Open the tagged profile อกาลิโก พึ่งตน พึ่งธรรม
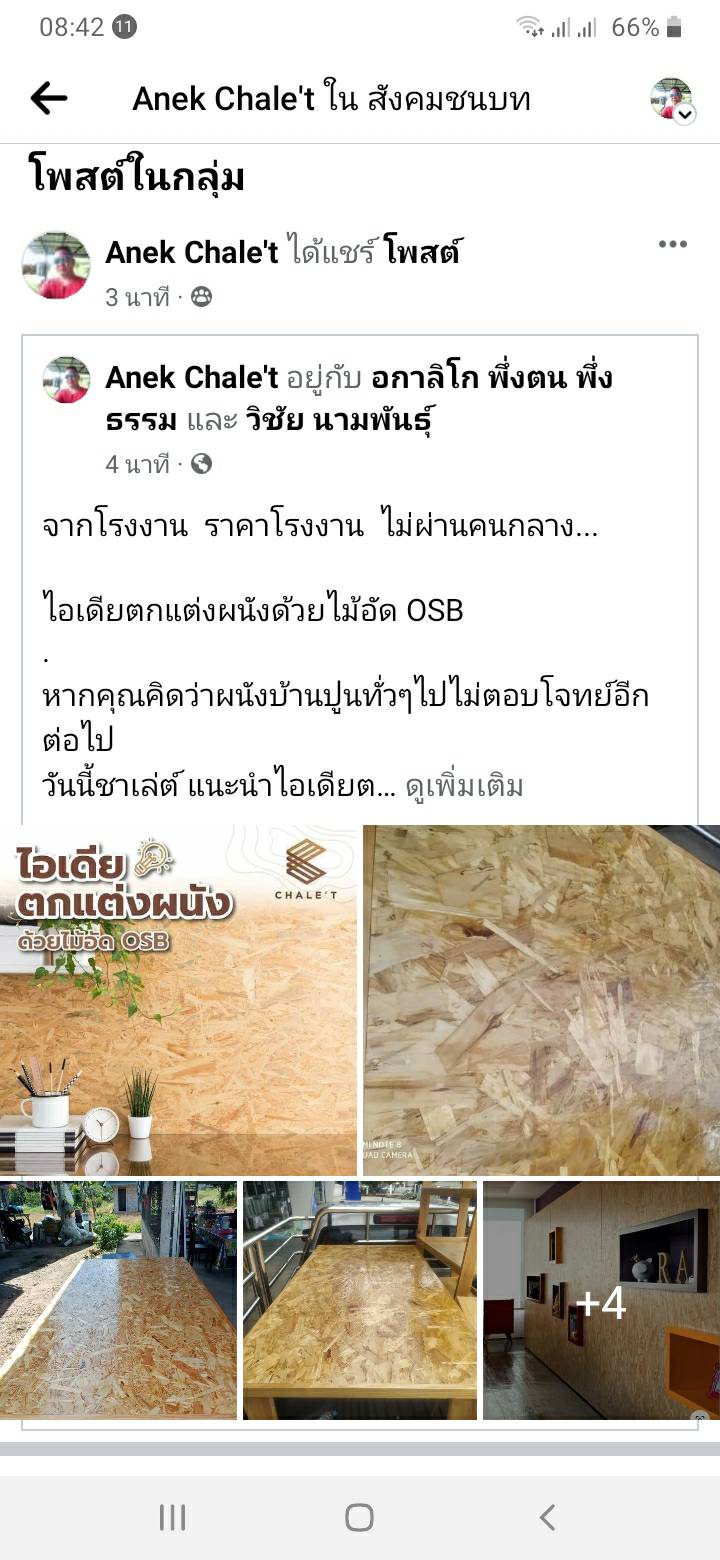 tap(490, 379)
